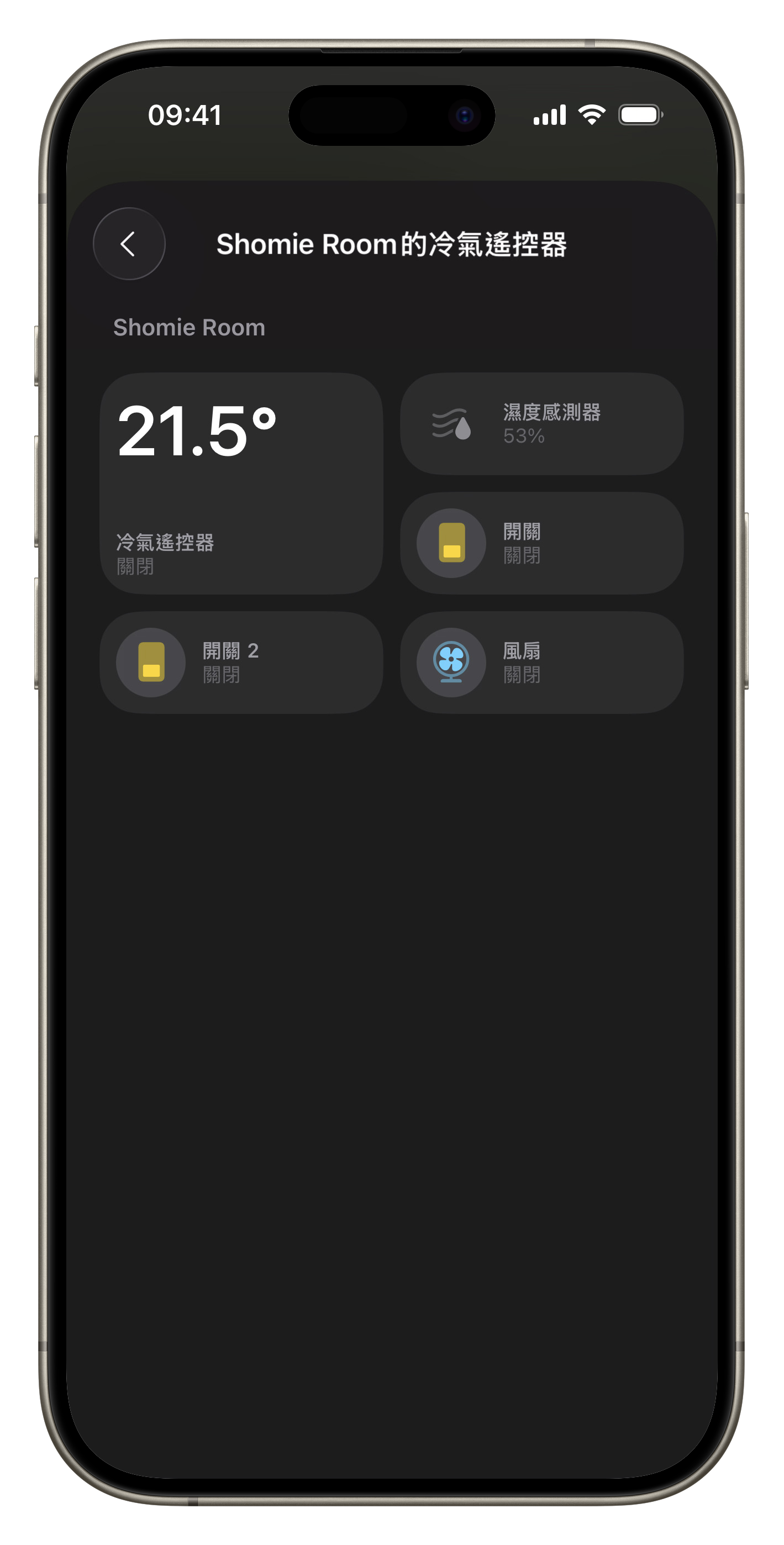This screenshot has height=1545, width=784.
Task: Open the 濕度感測器 53% tile
Action: pos(541,424)
